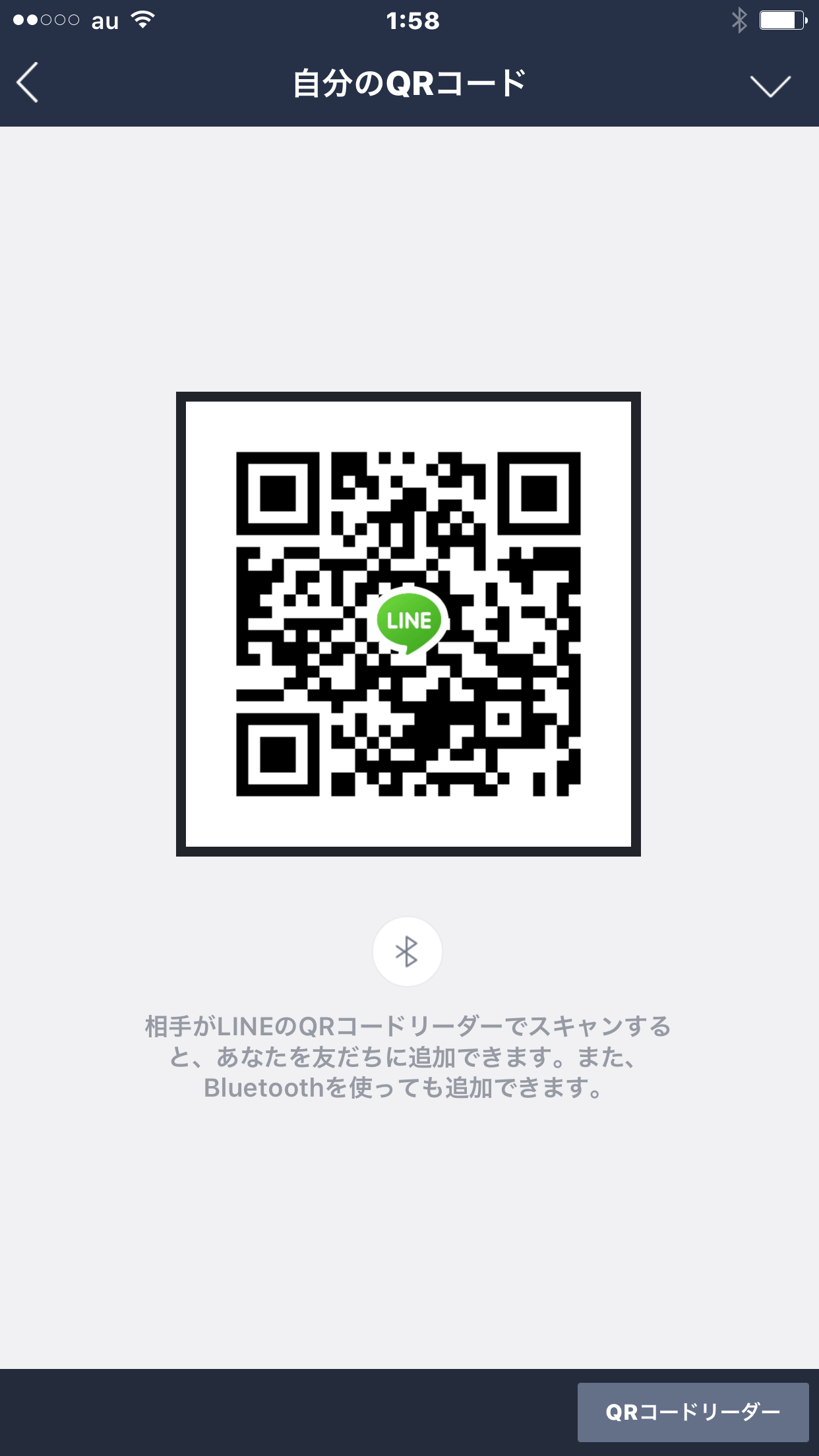
Task: Tap the round Bluetooth button below the QR code
Action: coord(408,952)
